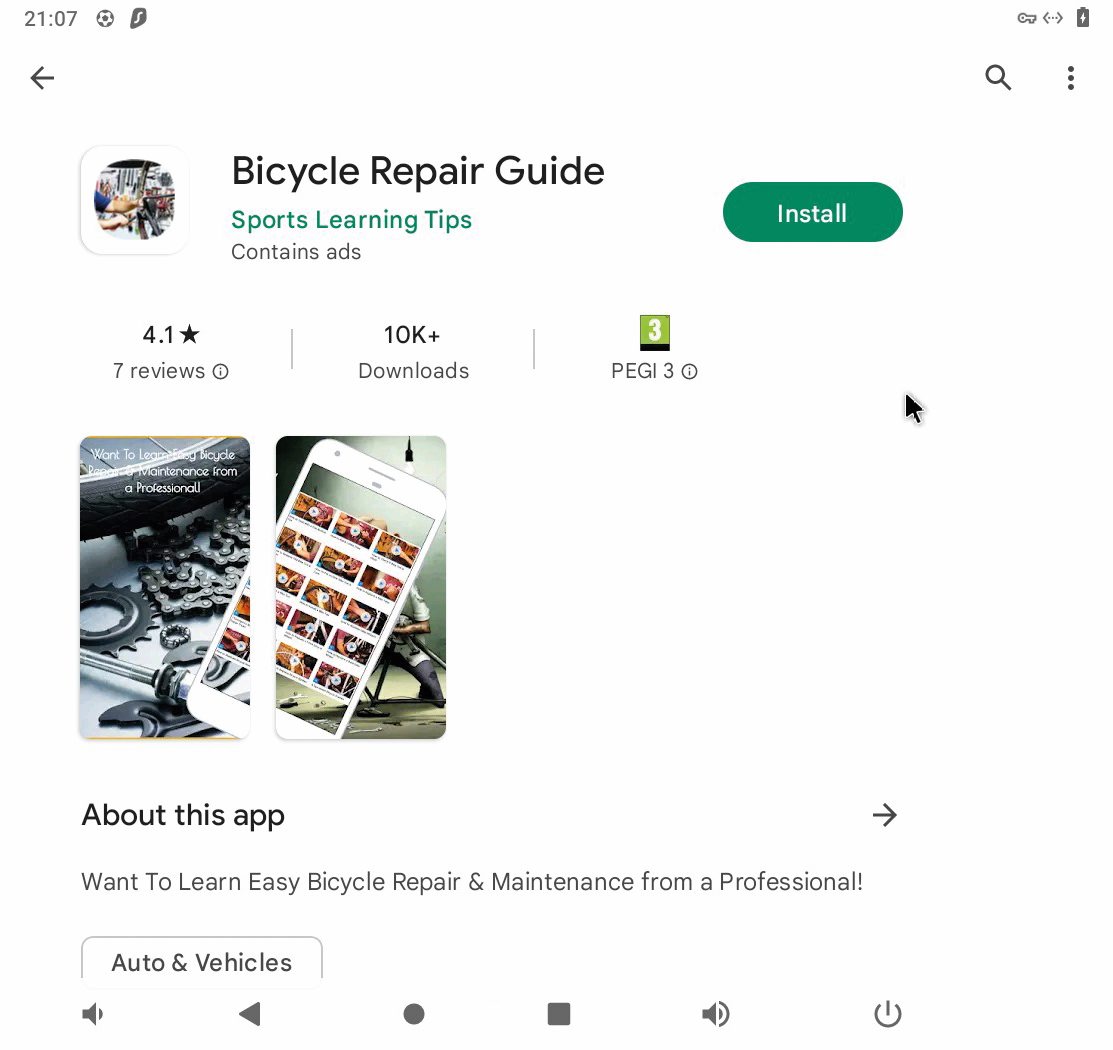
Task: Raise volume with the loud speaker icon
Action: [715, 1014]
